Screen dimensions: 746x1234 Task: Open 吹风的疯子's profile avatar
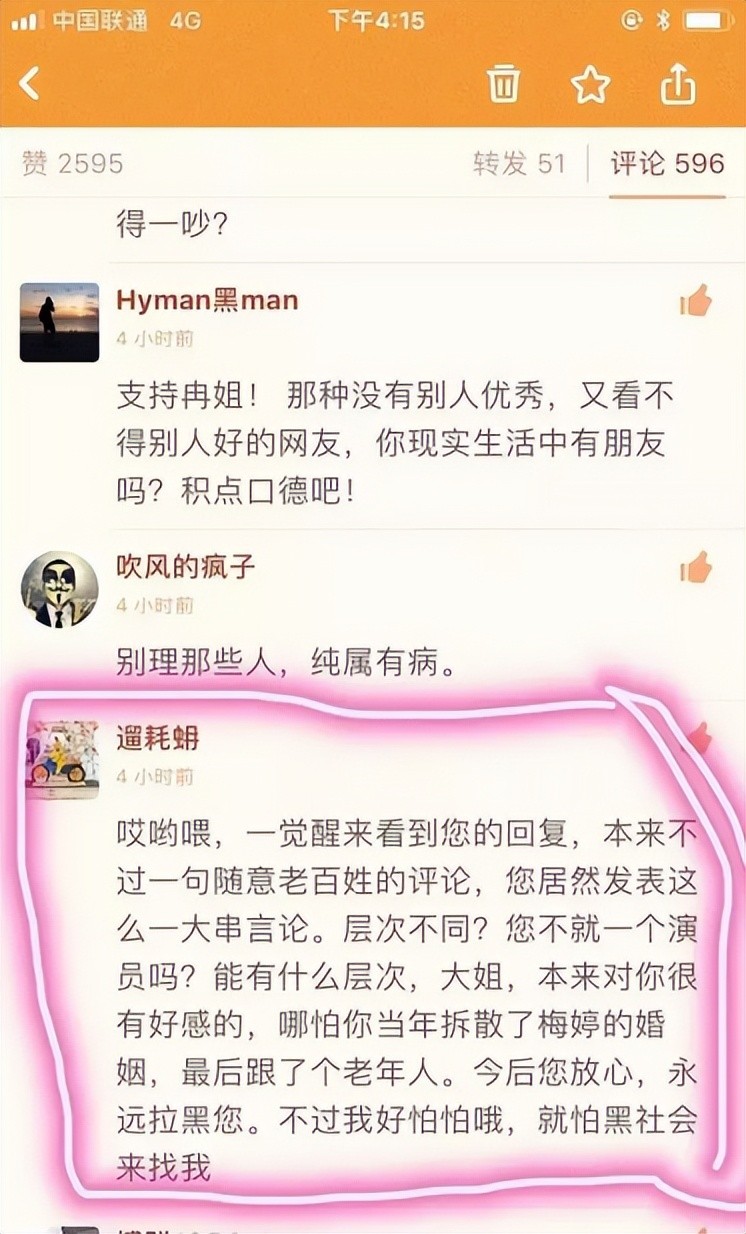60,589
